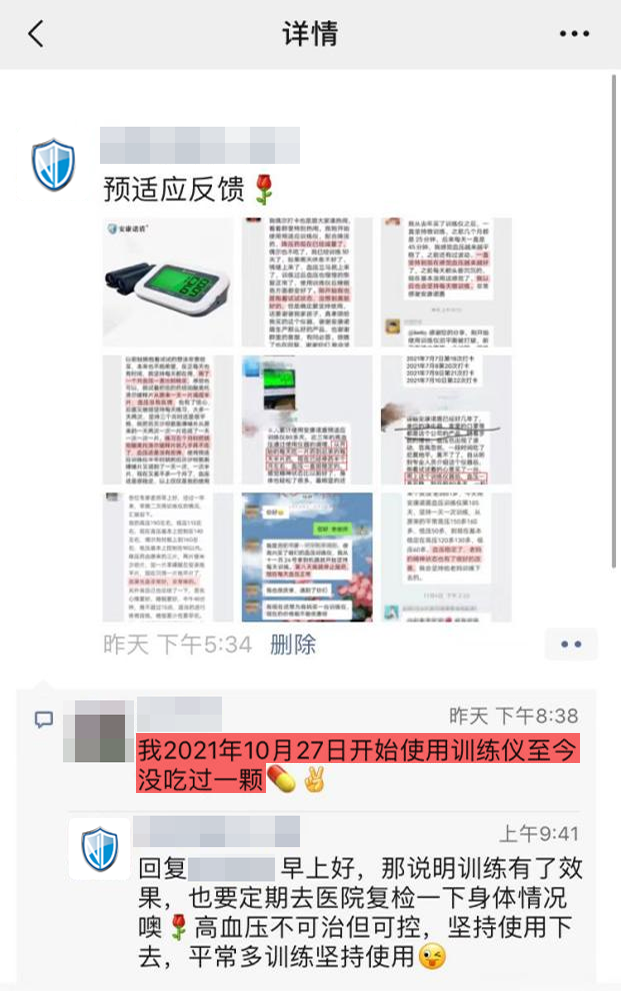
Task: View the blood pressure monitor photo
Action: (166, 280)
